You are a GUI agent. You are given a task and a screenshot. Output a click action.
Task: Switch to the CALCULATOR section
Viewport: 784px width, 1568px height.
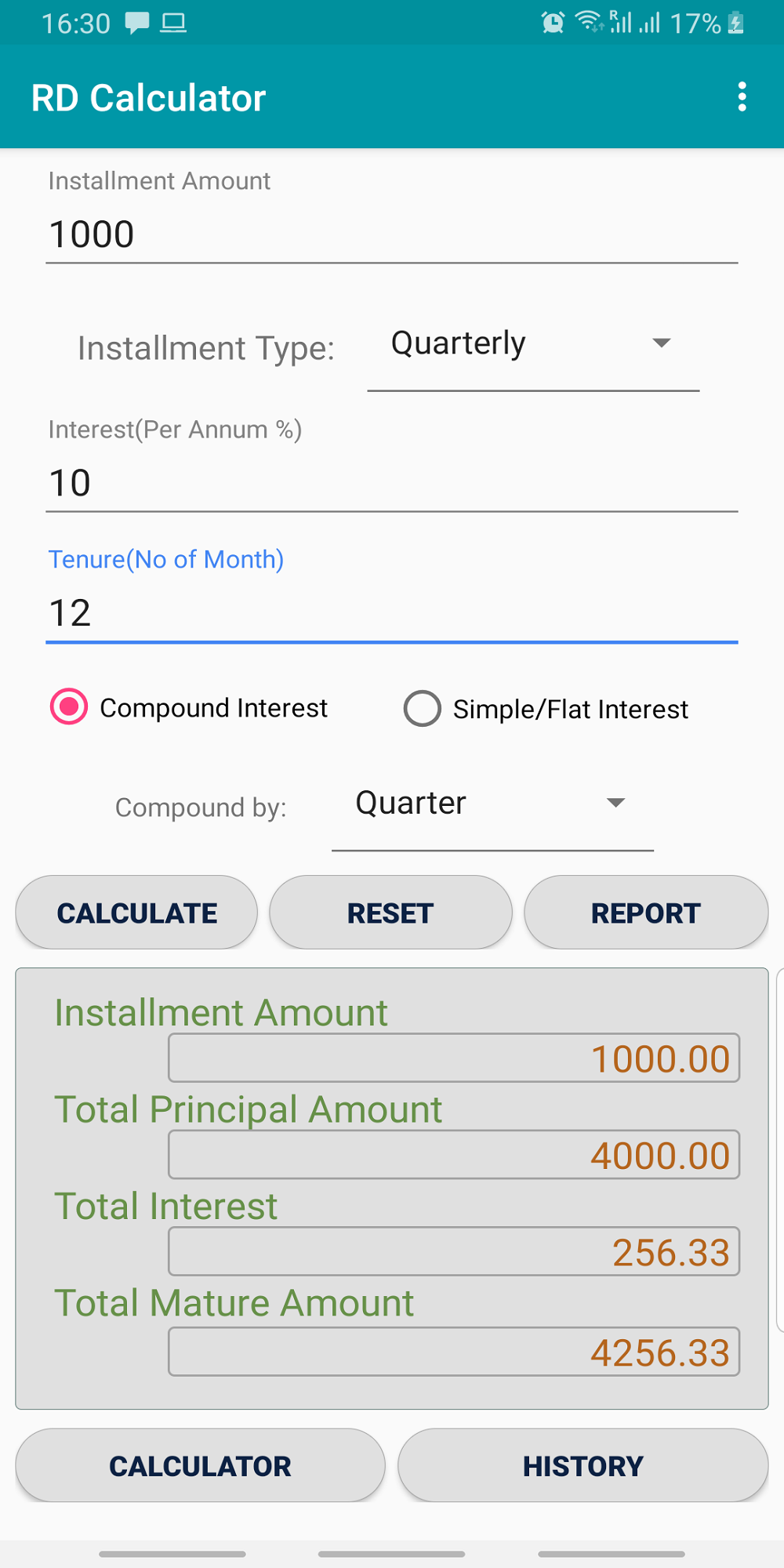[200, 1465]
